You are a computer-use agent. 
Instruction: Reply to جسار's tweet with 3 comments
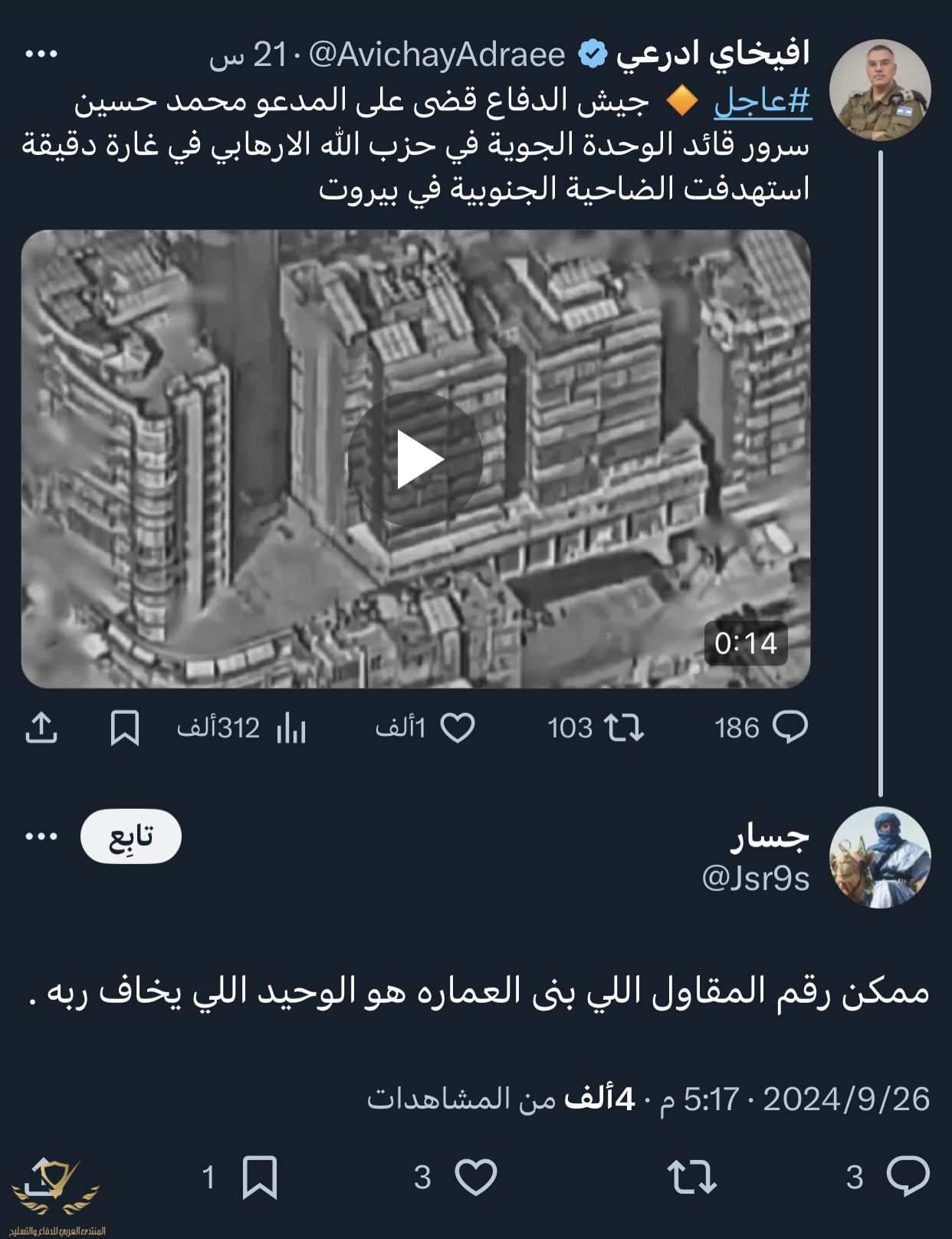pyautogui.click(x=908, y=1176)
